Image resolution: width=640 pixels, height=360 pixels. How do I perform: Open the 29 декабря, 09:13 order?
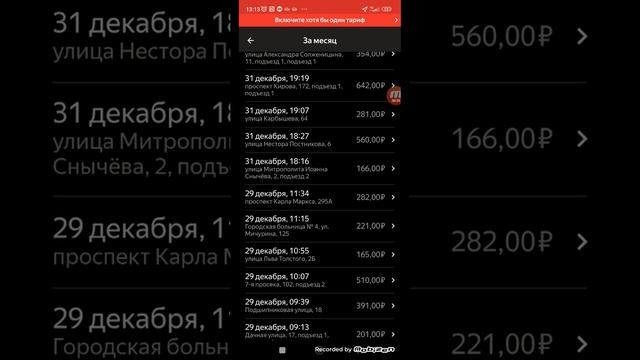[320, 331]
